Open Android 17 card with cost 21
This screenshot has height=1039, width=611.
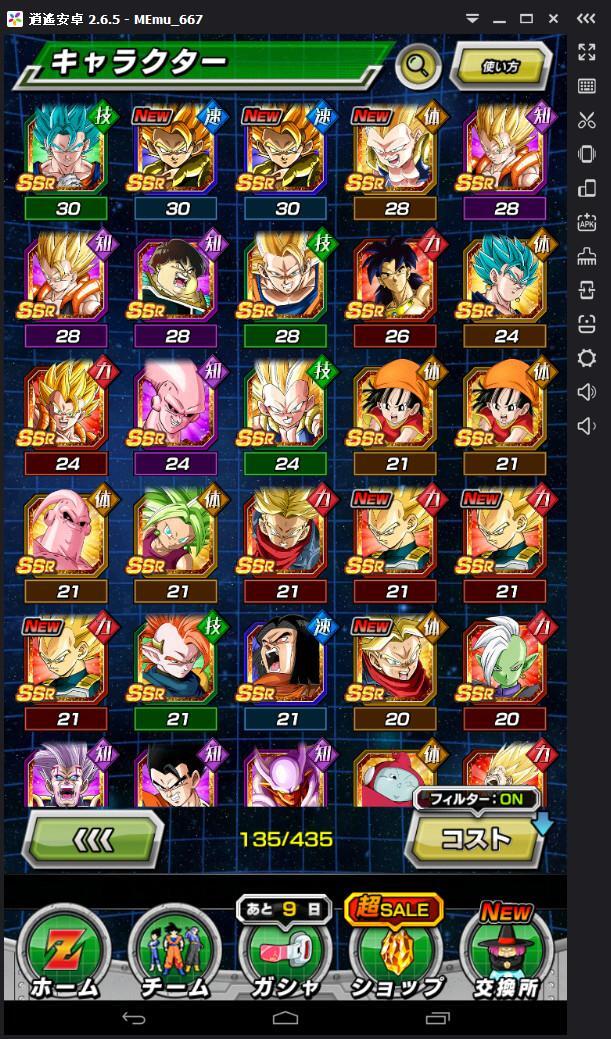coord(287,658)
